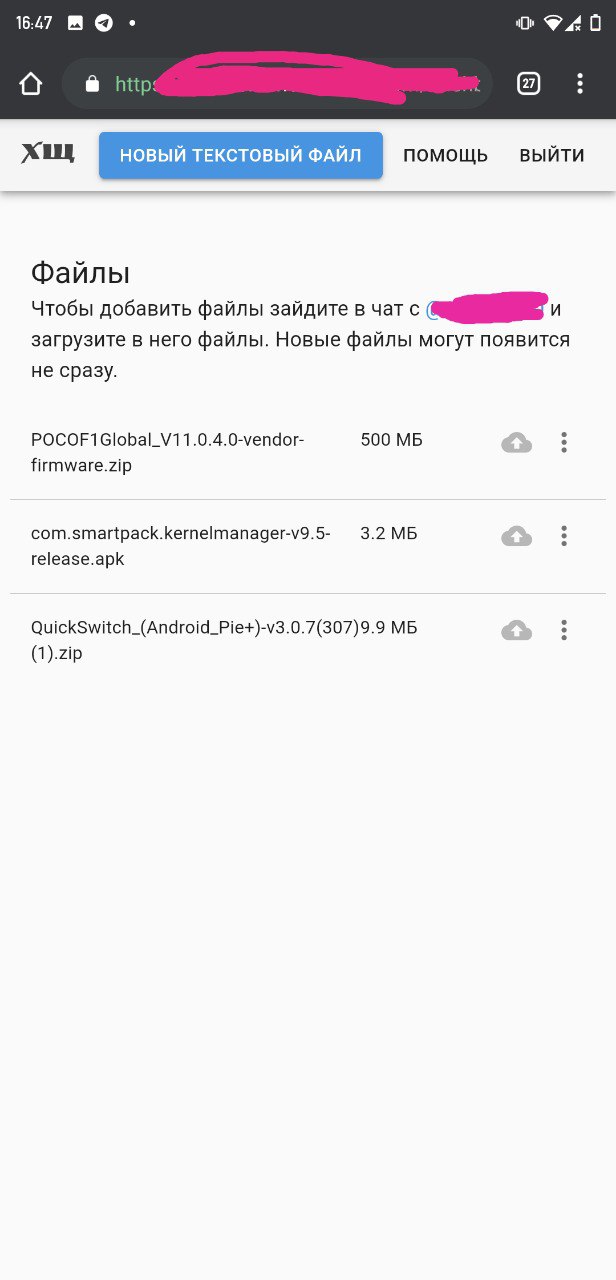This screenshot has width=616, height=1280.
Task: Create a new text file
Action: tap(241, 155)
